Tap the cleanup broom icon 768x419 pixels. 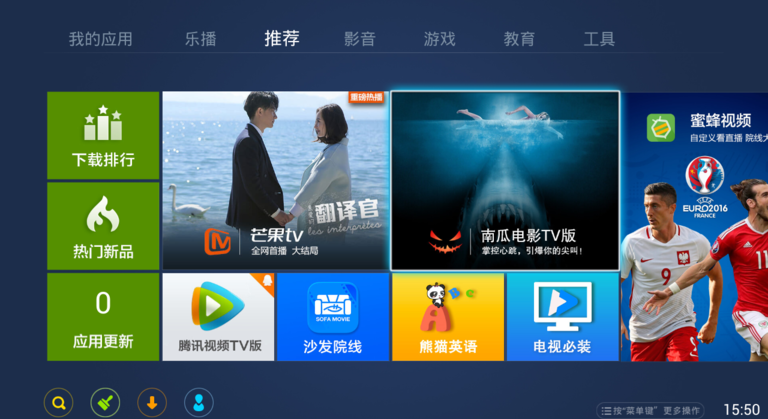(105, 403)
